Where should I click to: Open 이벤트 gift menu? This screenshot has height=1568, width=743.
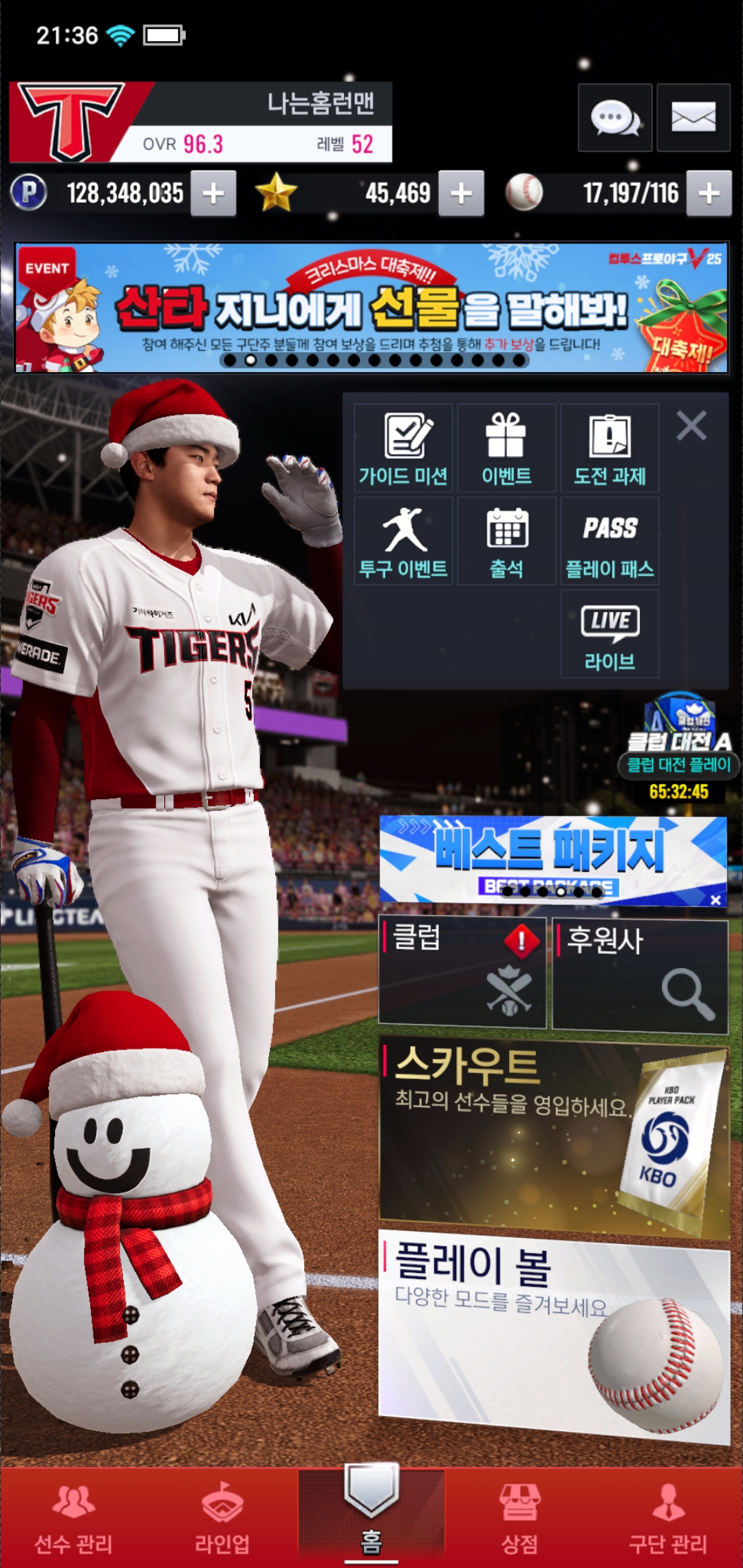point(506,448)
